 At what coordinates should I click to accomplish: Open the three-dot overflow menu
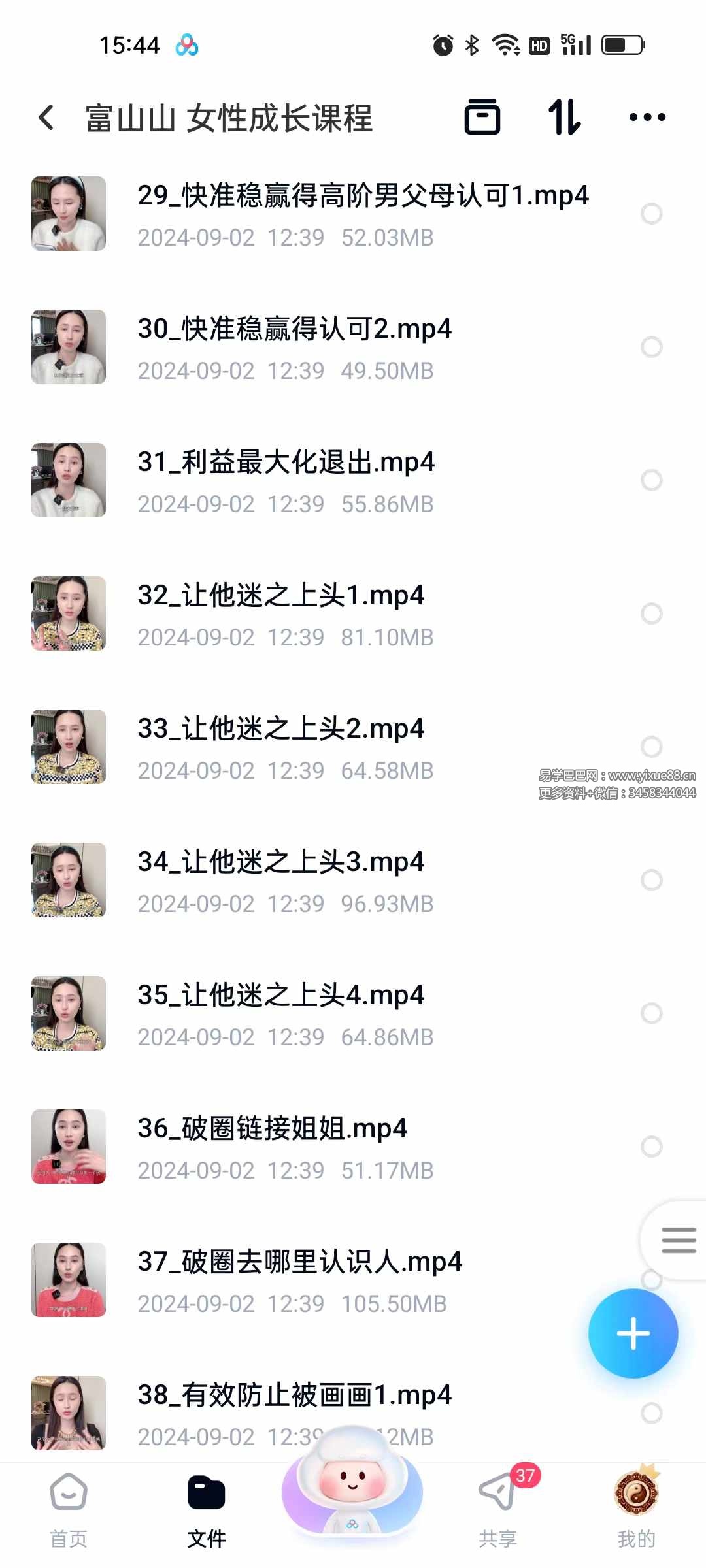click(x=647, y=118)
